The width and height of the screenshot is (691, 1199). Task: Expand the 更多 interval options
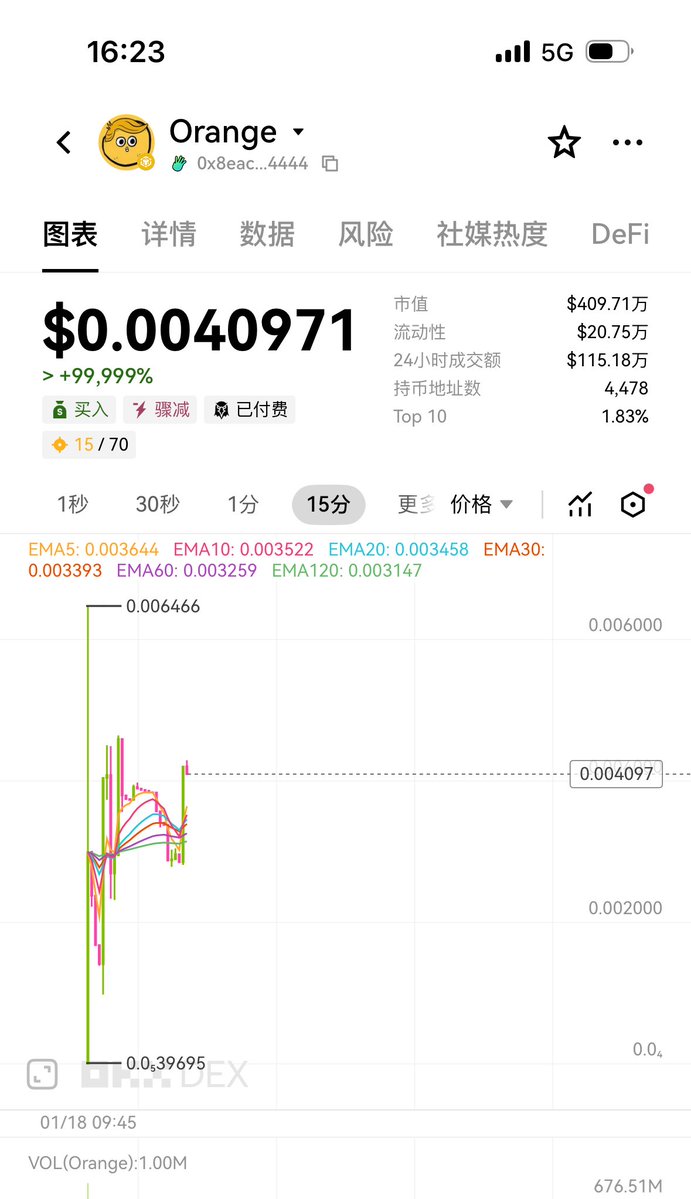[415, 505]
